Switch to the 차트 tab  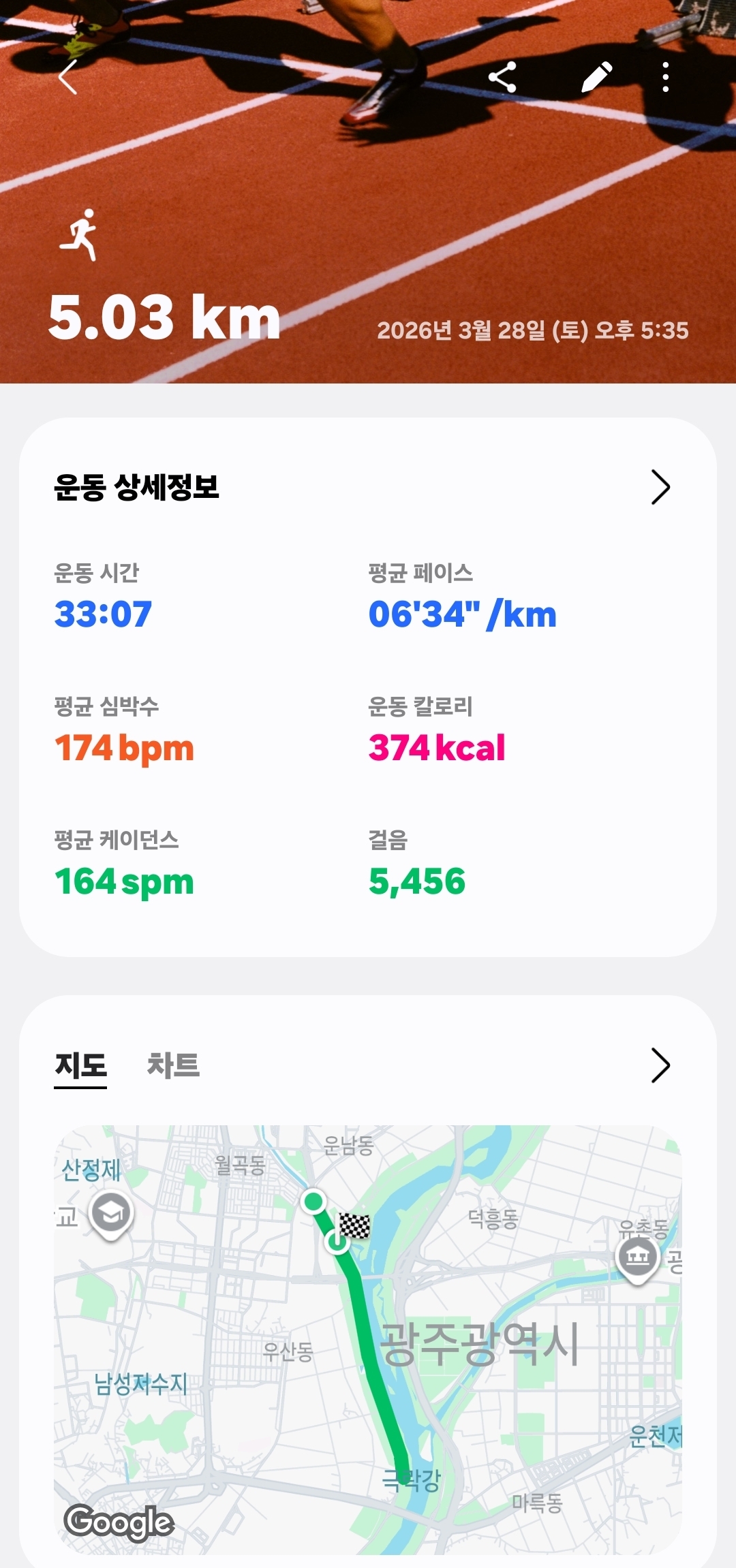pyautogui.click(x=173, y=1065)
